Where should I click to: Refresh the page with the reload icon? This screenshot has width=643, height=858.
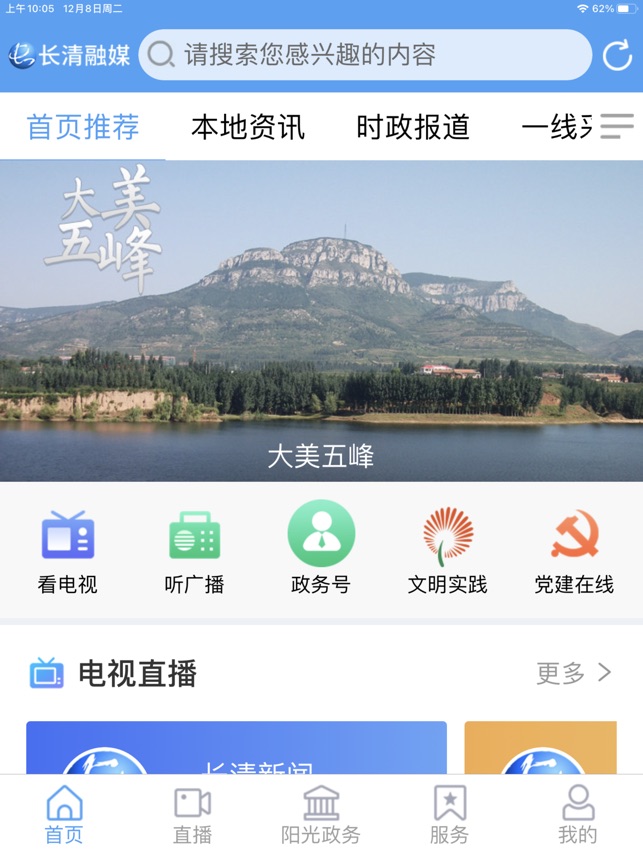(x=617, y=55)
